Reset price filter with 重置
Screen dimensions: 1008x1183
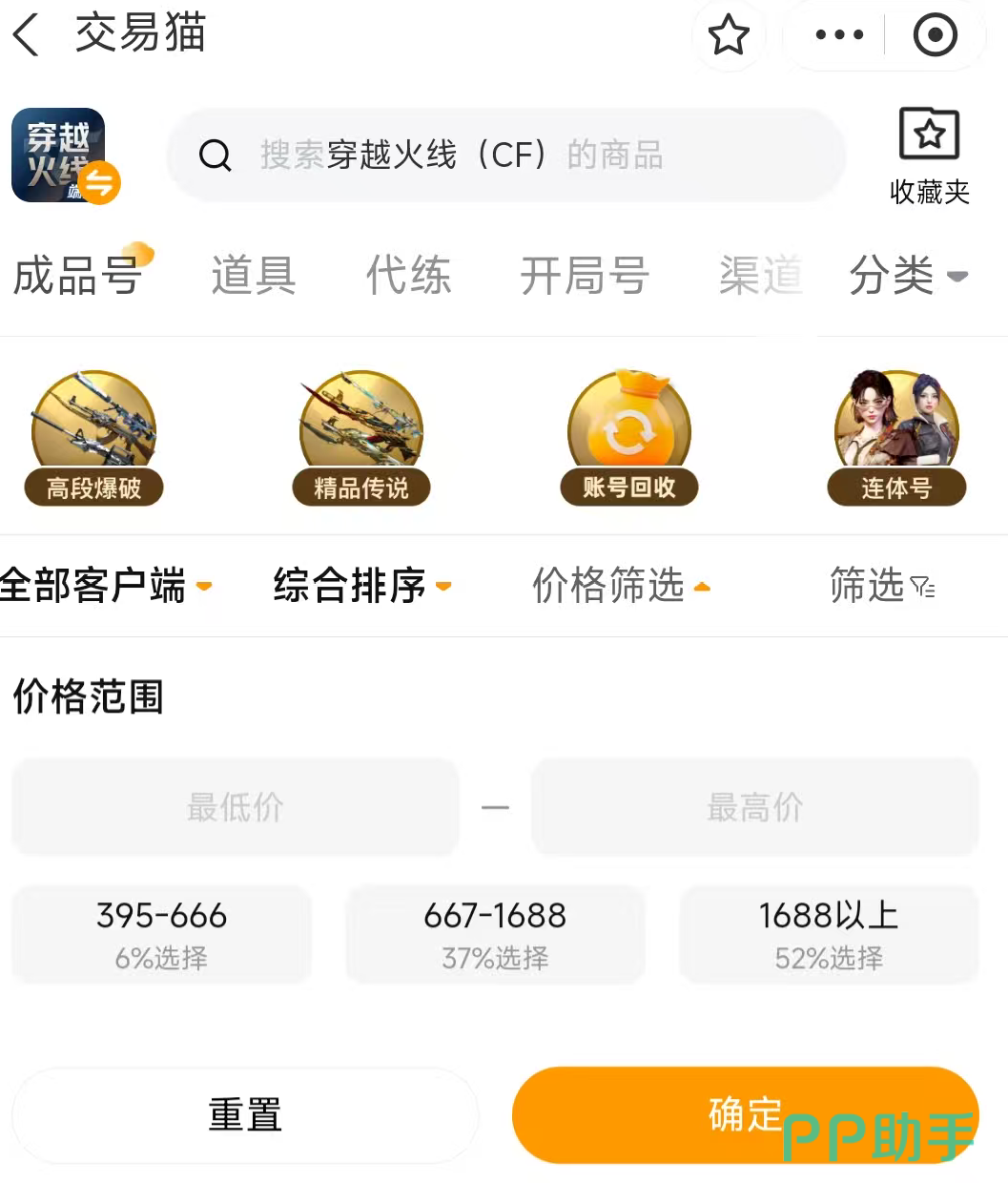pyautogui.click(x=245, y=1114)
